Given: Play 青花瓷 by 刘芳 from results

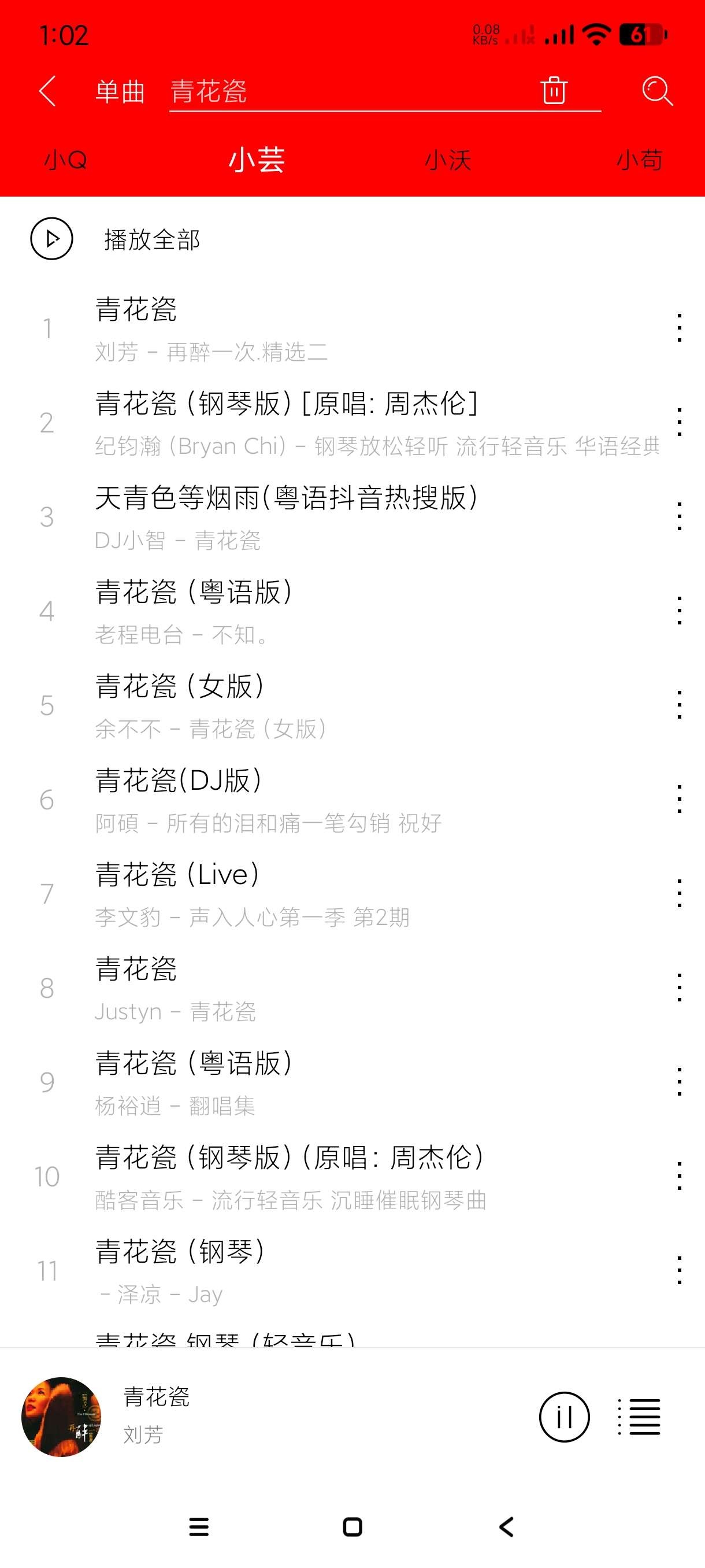Looking at the screenshot, I should (x=304, y=329).
